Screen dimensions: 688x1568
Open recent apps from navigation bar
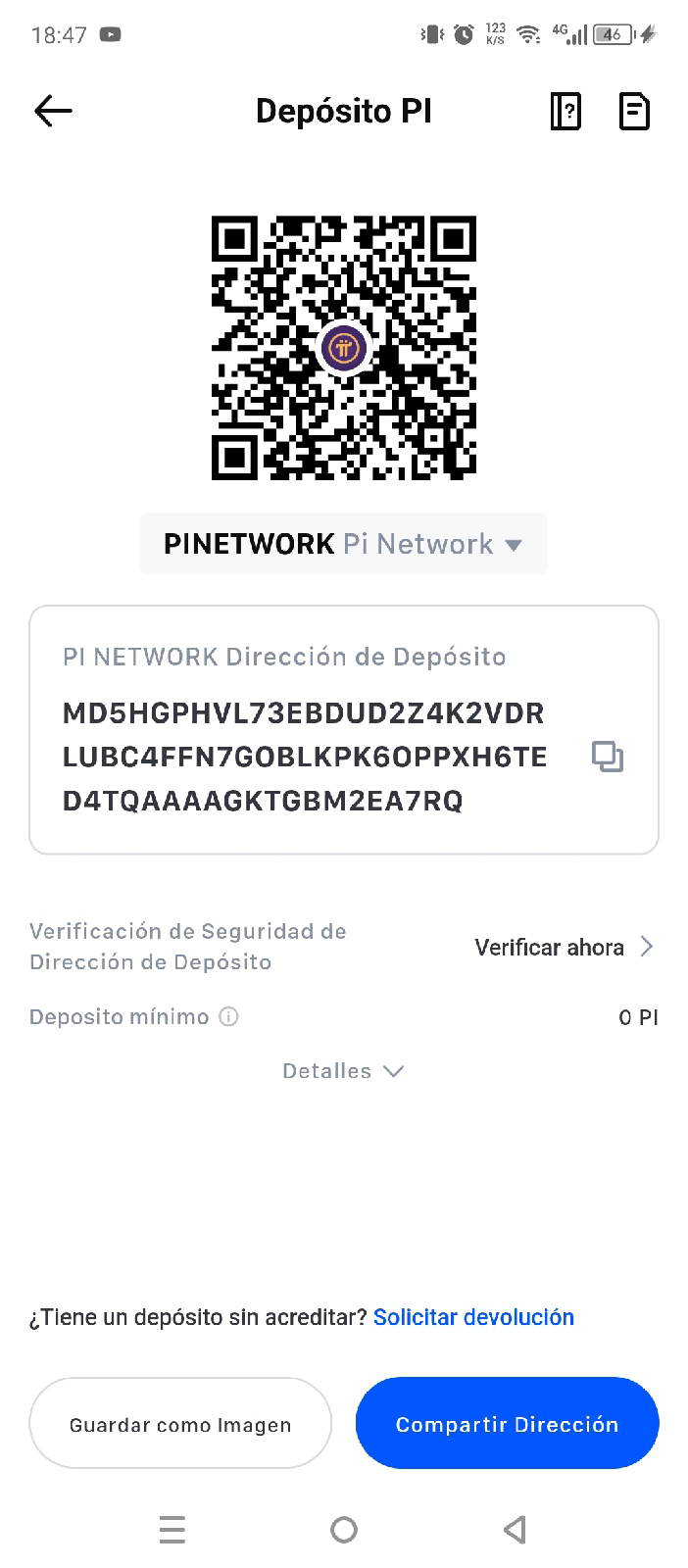(172, 1530)
